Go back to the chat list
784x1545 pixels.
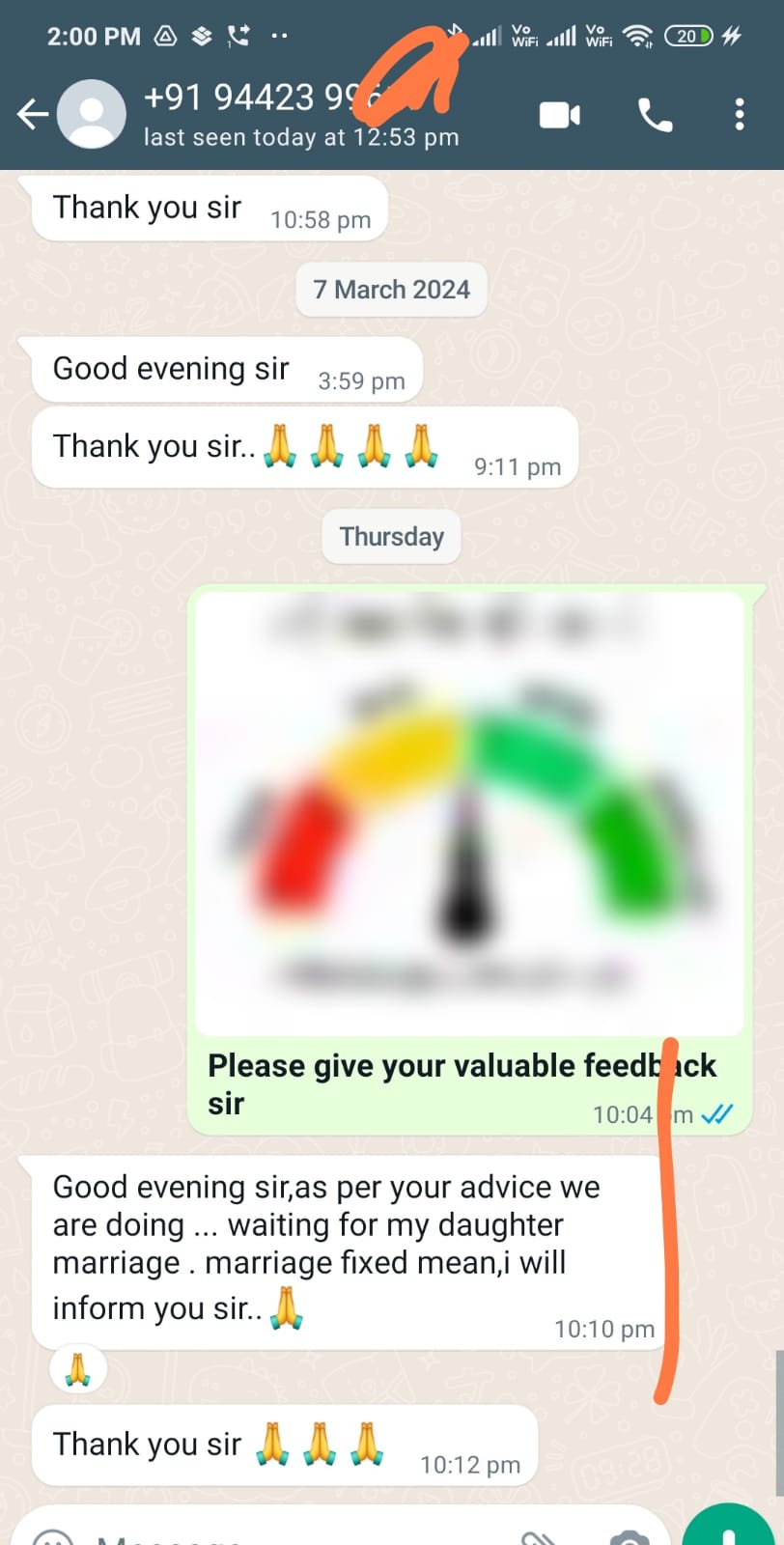pos(33,115)
